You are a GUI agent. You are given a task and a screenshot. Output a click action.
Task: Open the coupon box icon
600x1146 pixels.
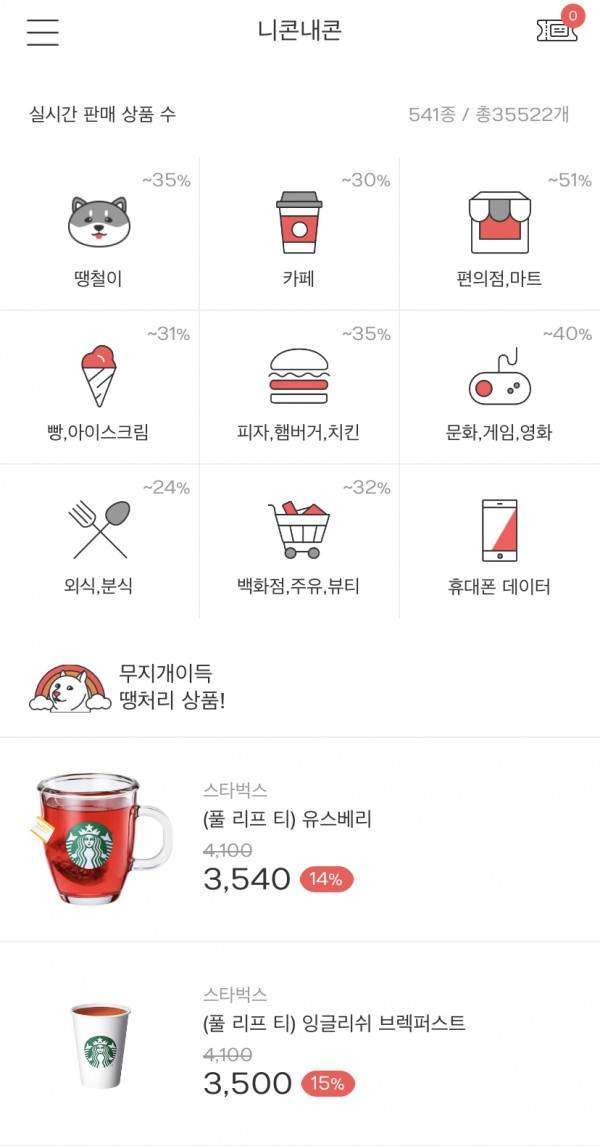click(x=557, y=30)
